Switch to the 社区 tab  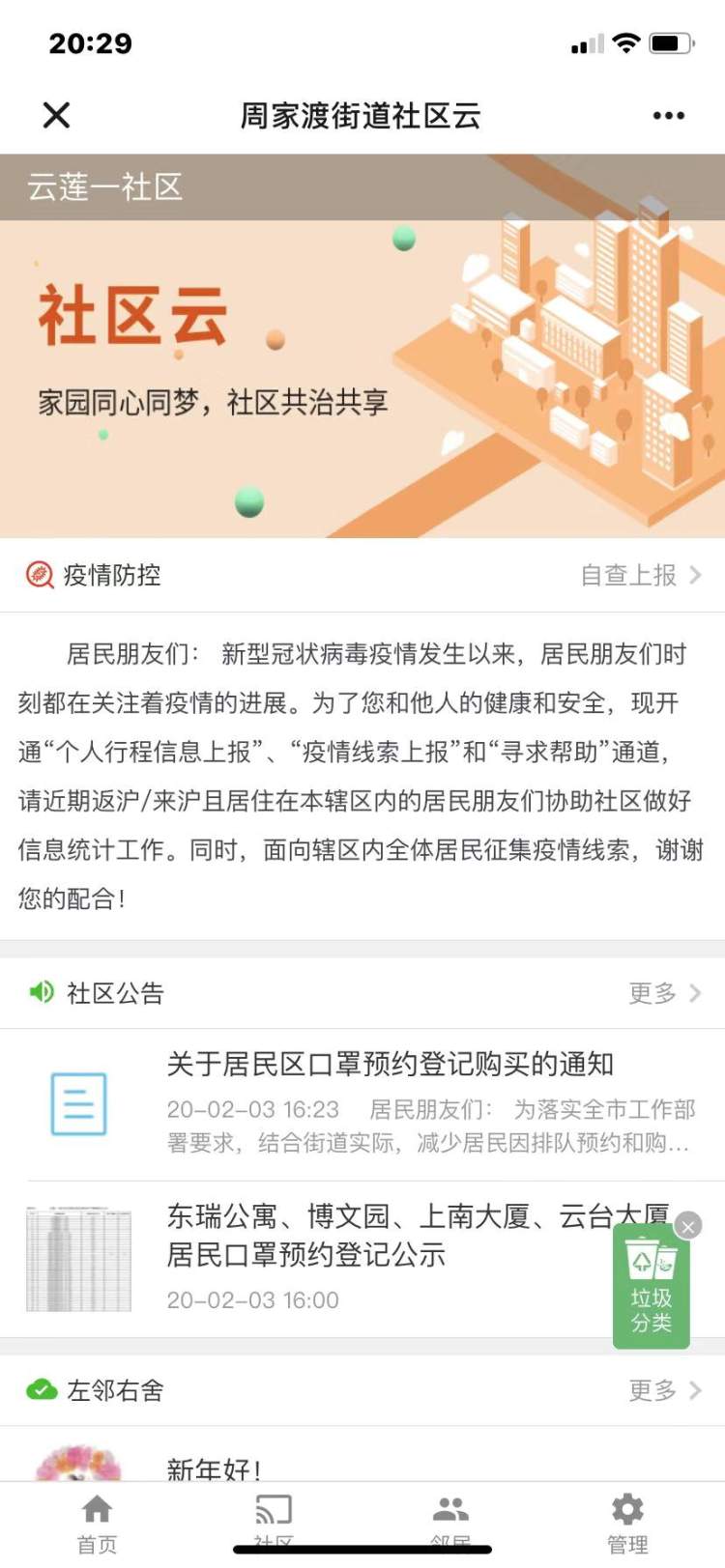(274, 1522)
